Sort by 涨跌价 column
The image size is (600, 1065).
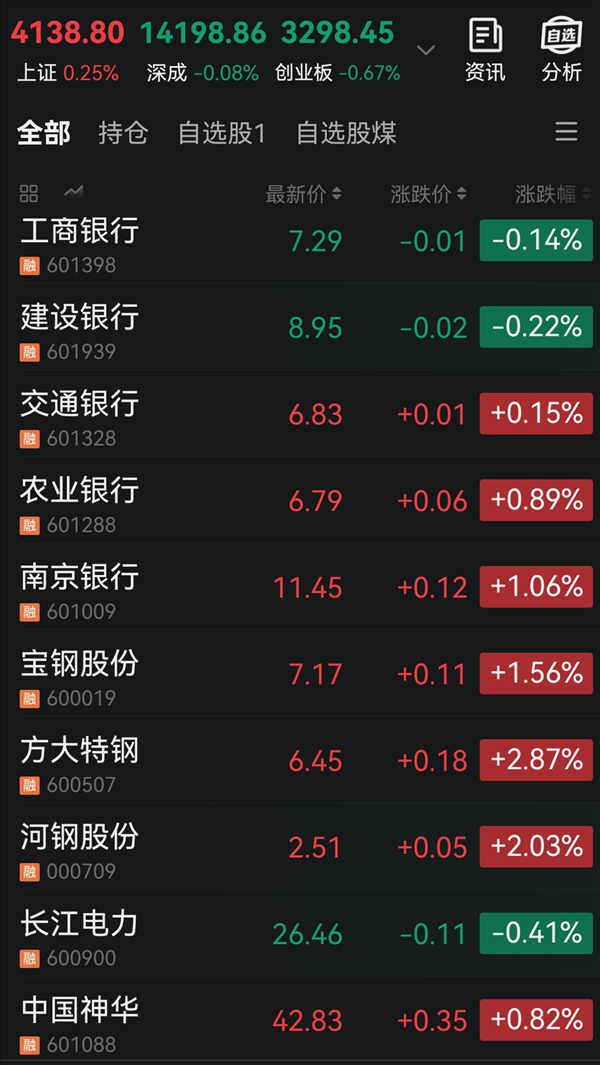(x=428, y=194)
